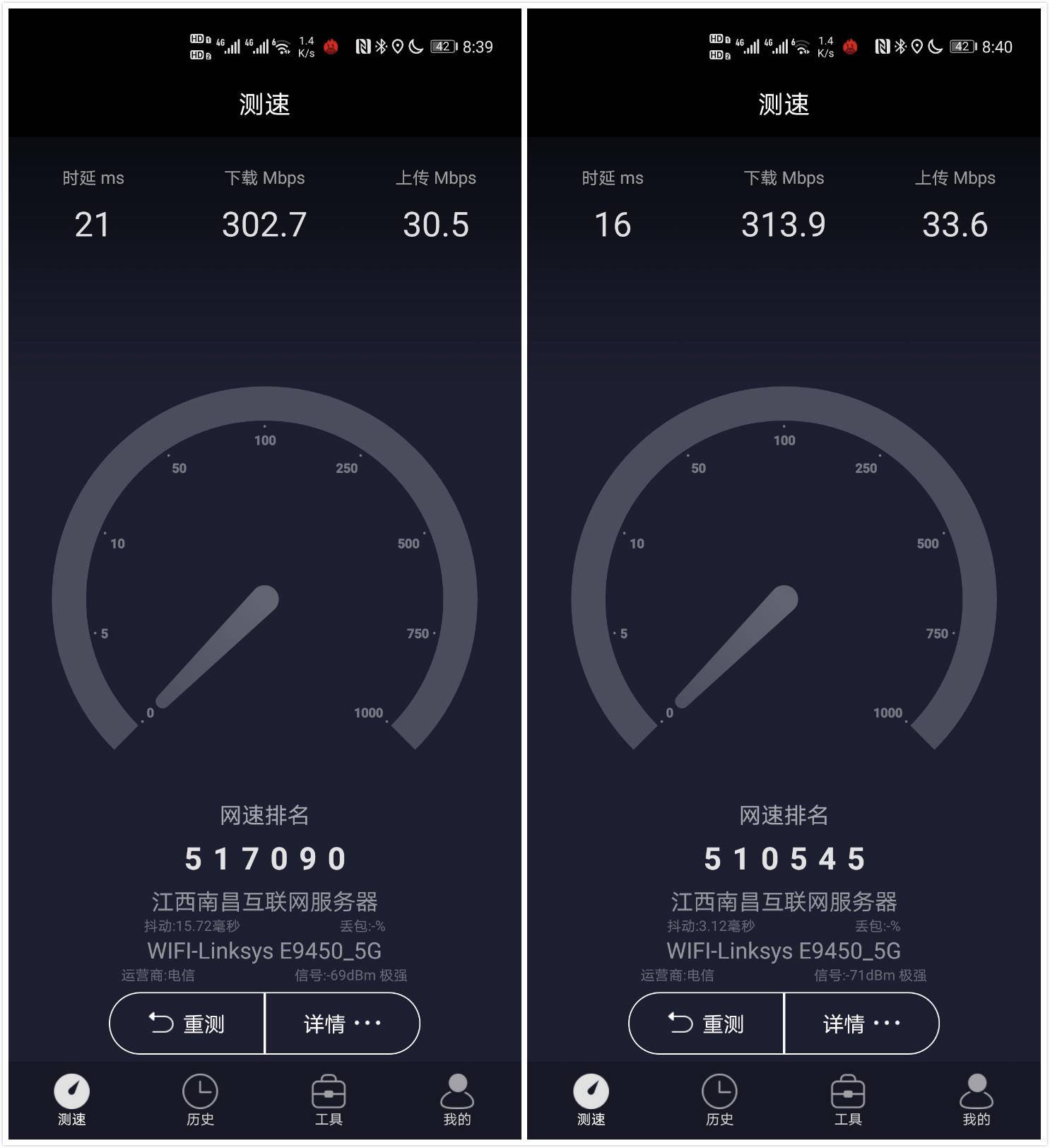1050x1148 pixels.
Task: Tap the speed gauge needle control
Action: (219, 647)
